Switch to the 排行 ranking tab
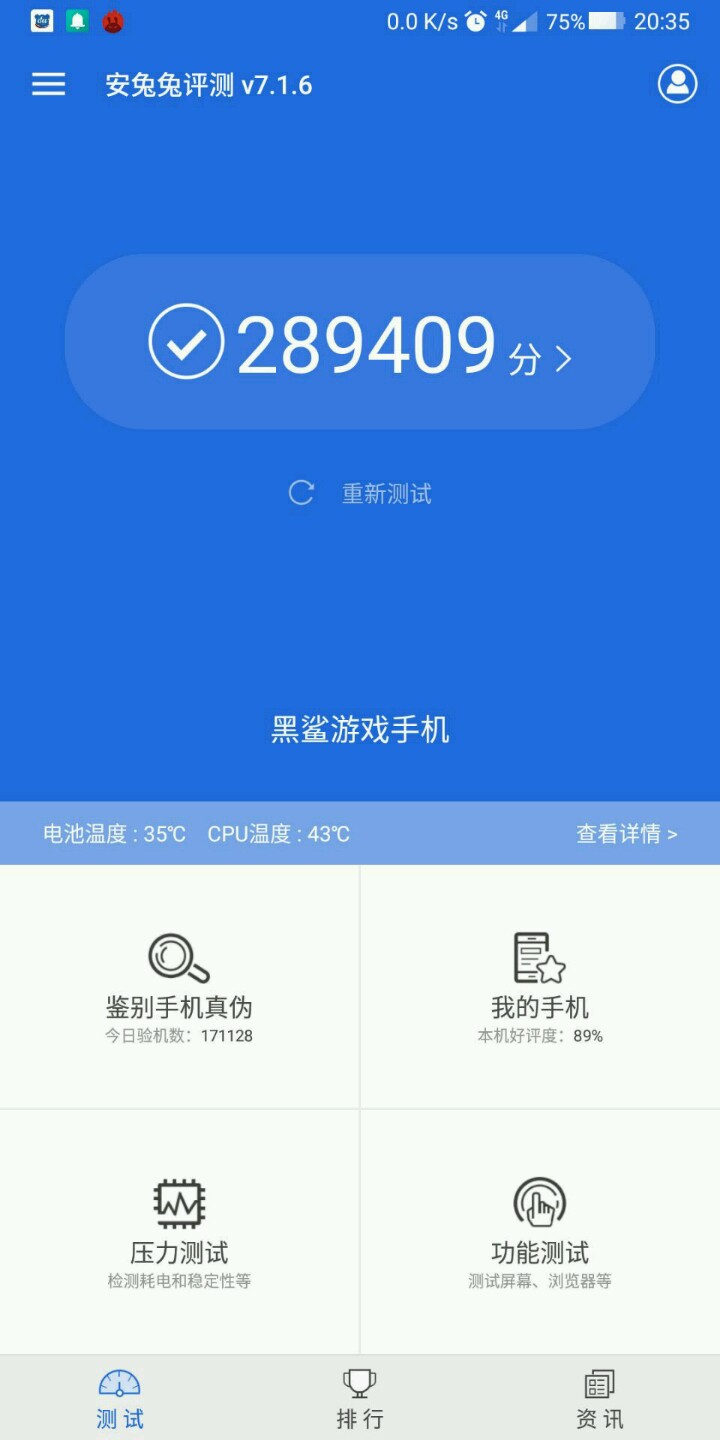The image size is (720, 1440). pos(360,1398)
